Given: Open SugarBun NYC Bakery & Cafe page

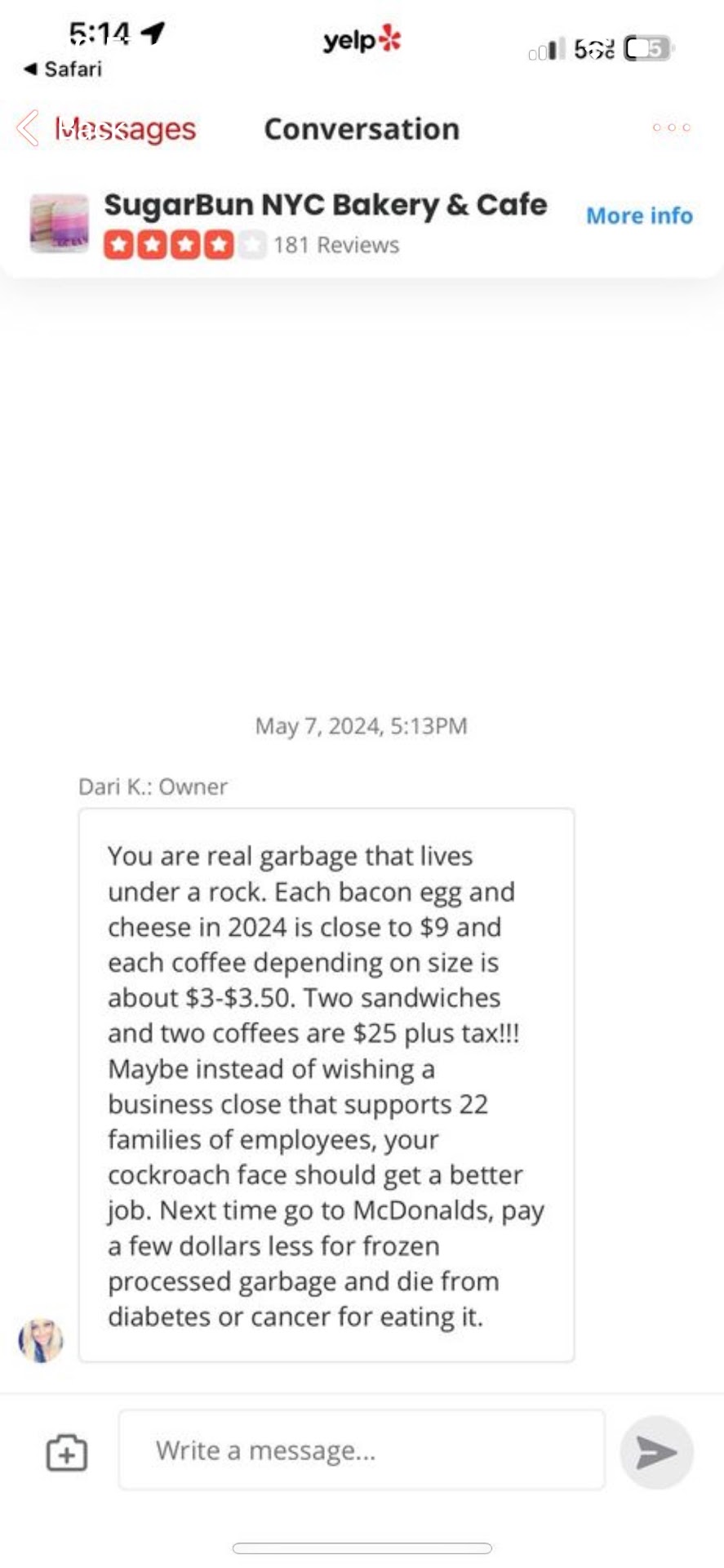Looking at the screenshot, I should coord(325,205).
